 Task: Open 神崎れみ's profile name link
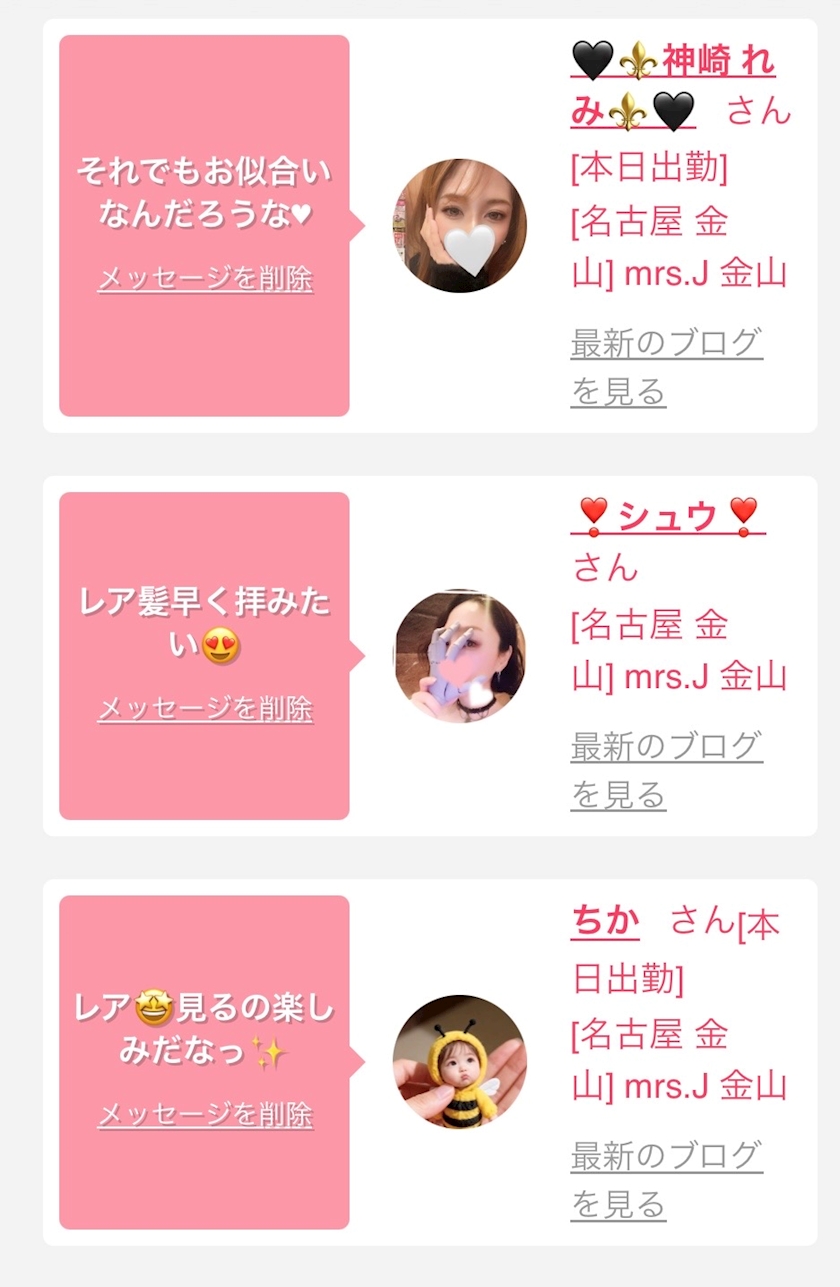[x=673, y=86]
